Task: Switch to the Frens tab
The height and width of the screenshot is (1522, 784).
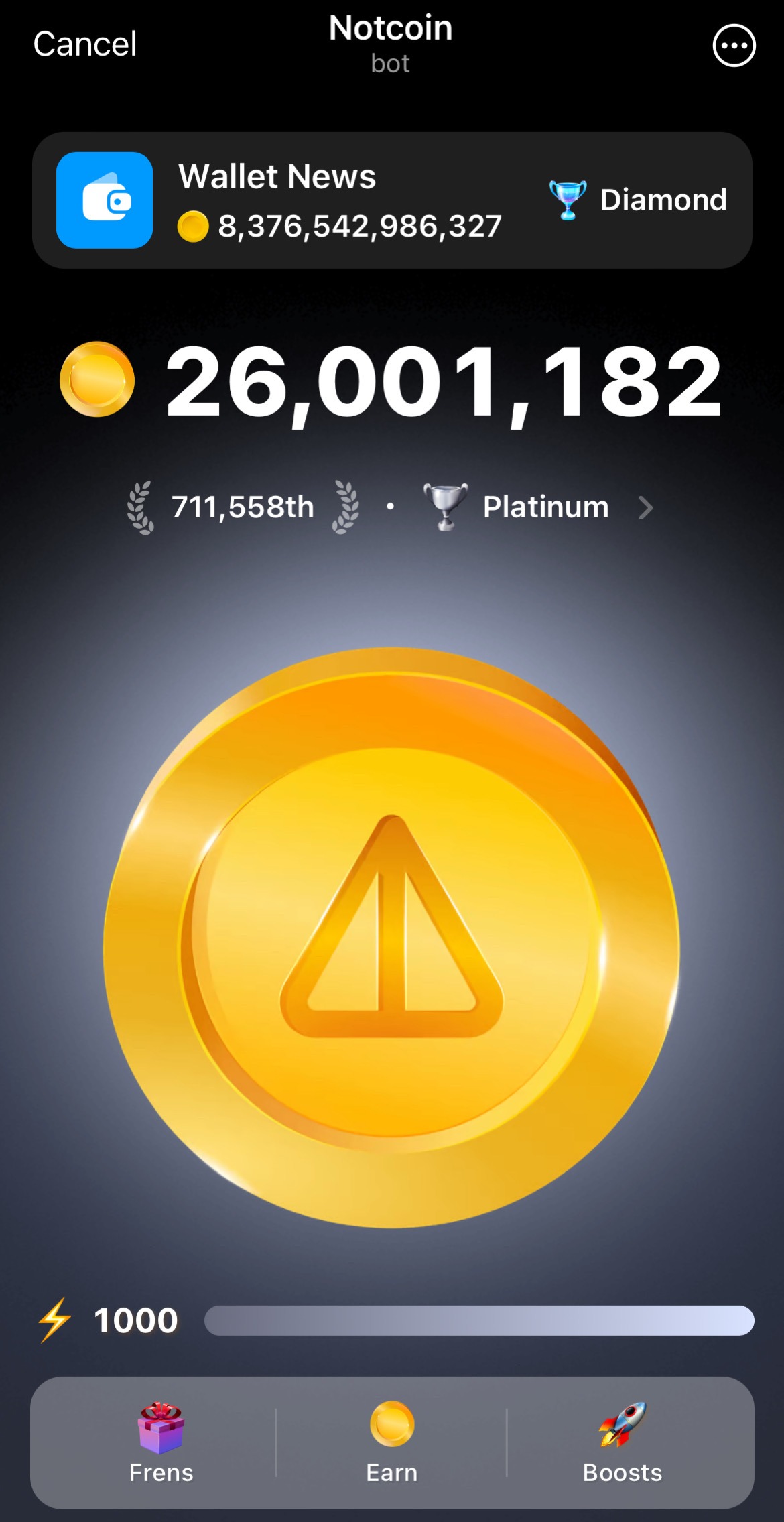Action: tap(161, 1442)
